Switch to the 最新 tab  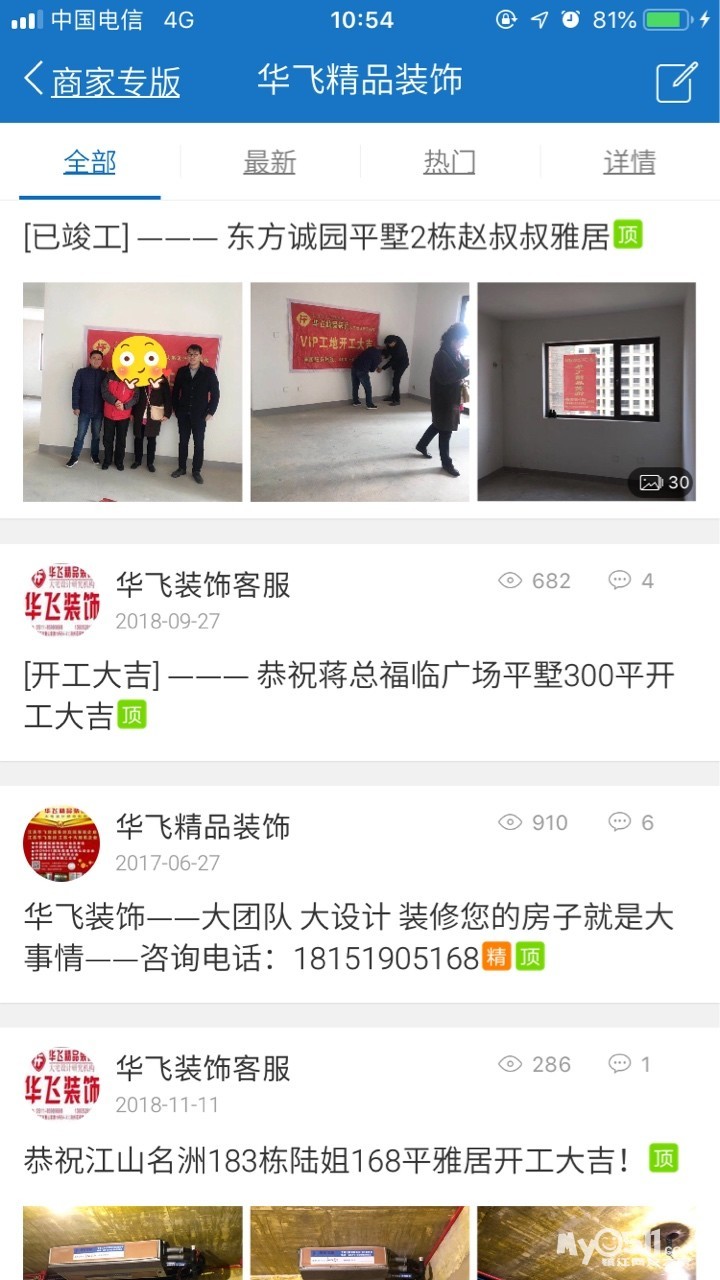(270, 162)
